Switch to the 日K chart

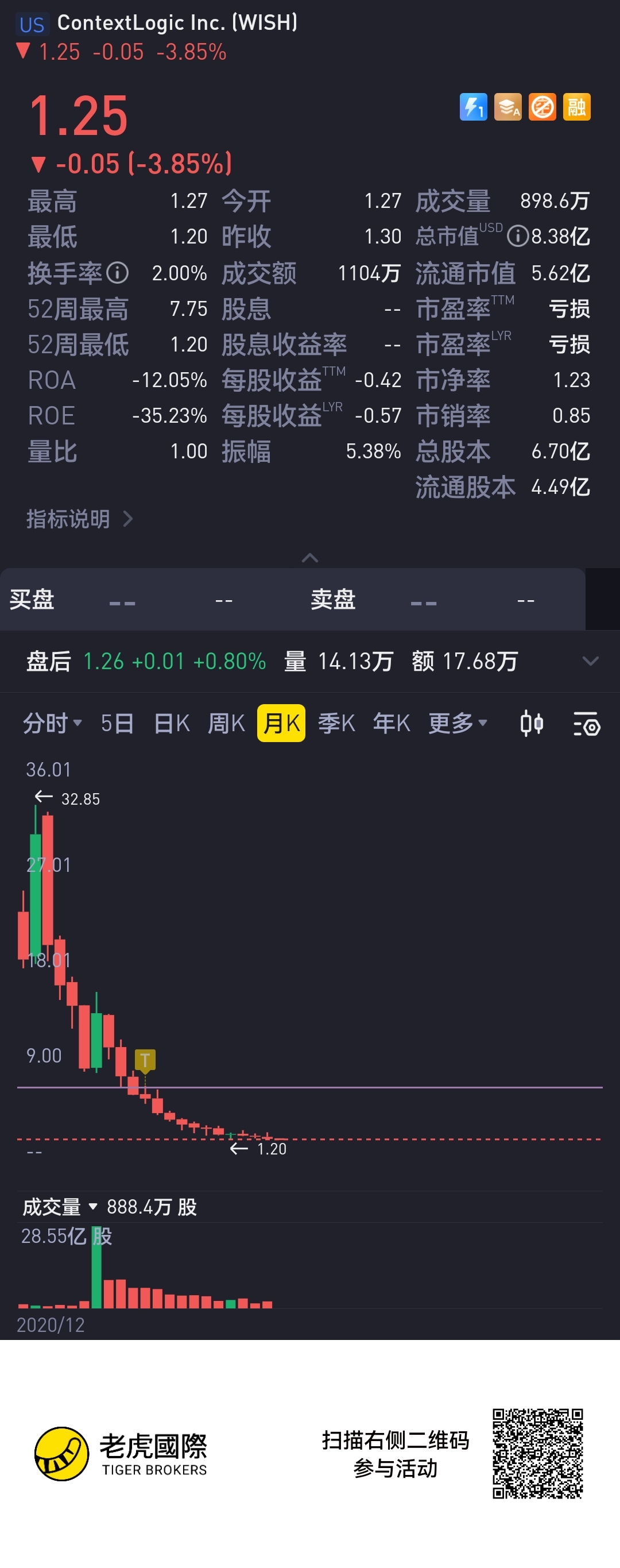click(172, 723)
